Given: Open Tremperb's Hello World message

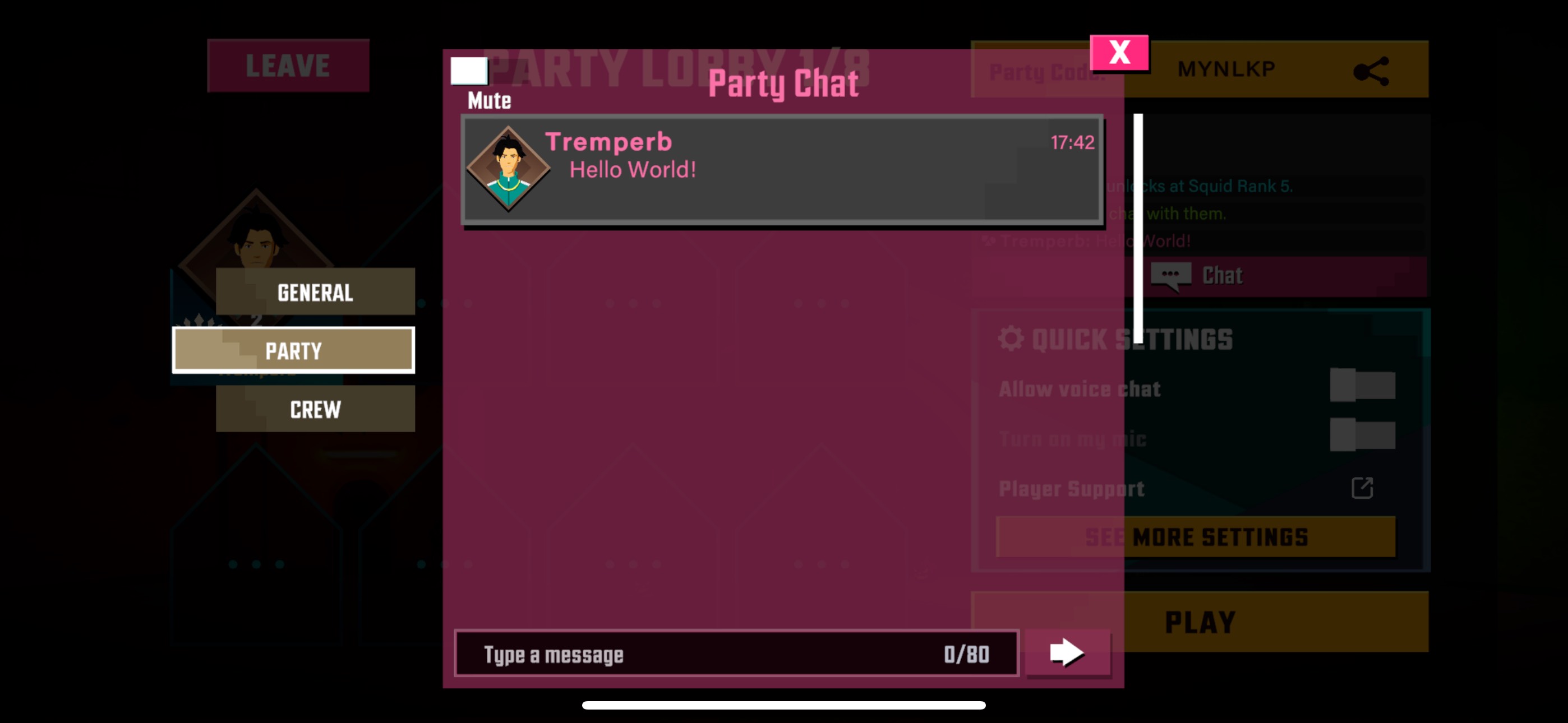Looking at the screenshot, I should (x=782, y=169).
